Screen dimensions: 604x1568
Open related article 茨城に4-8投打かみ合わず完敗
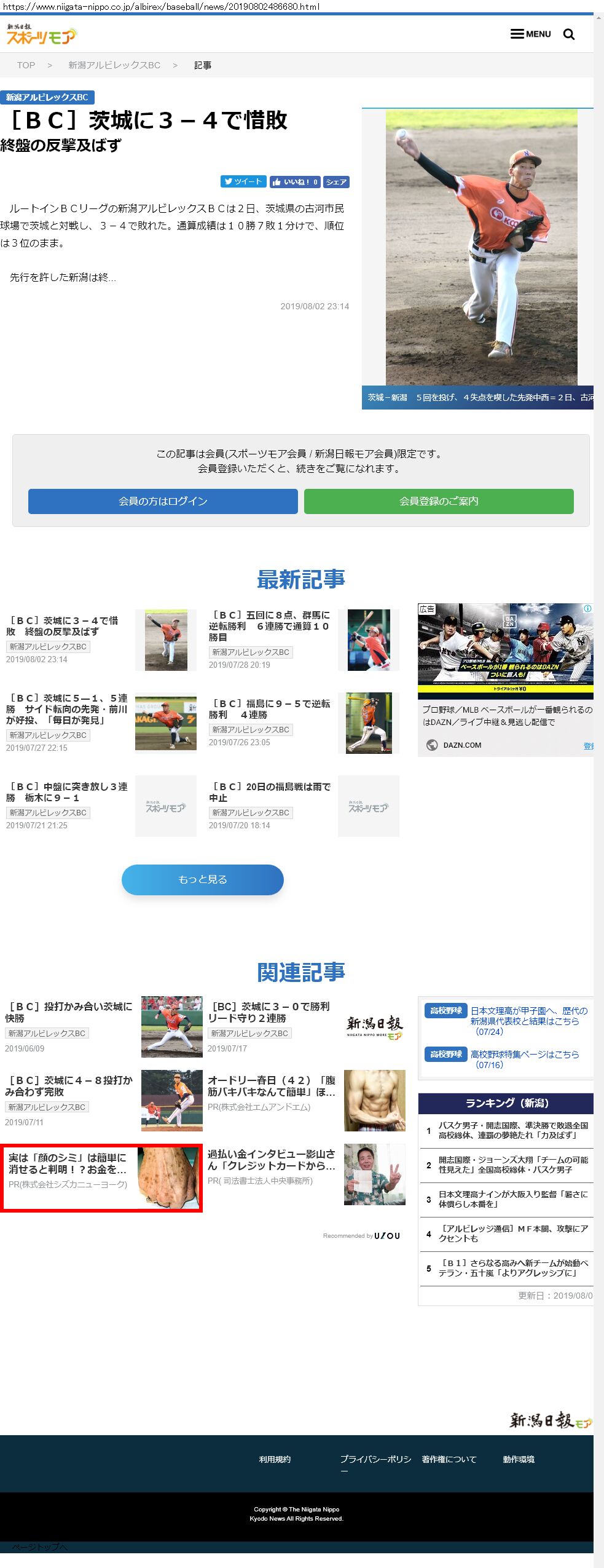tap(69, 1086)
